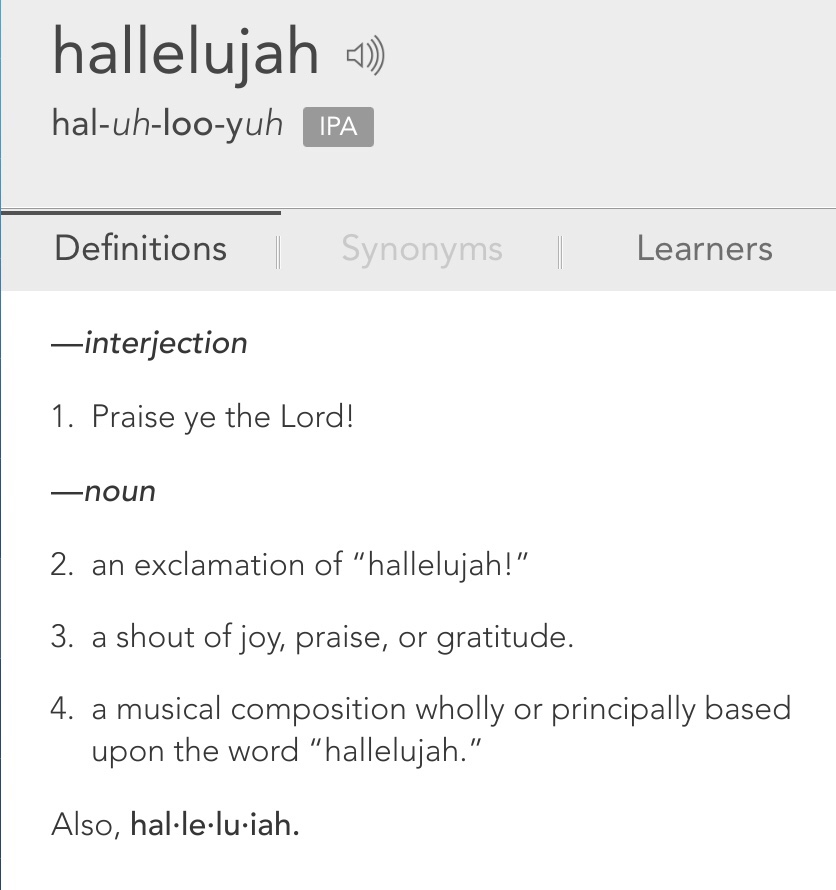The image size is (836, 890).
Task: Show the IPA pronunciation
Action: [x=338, y=128]
